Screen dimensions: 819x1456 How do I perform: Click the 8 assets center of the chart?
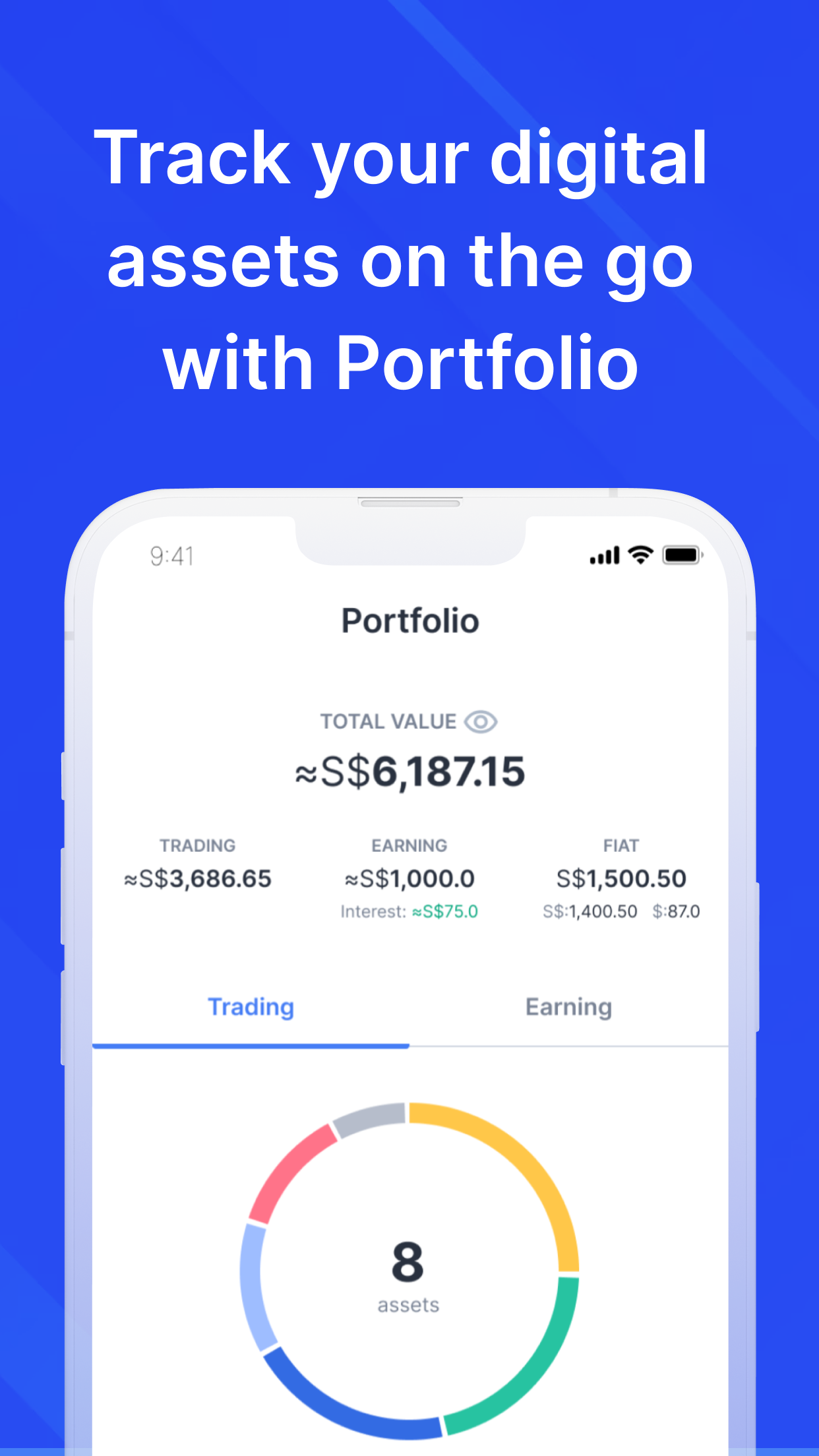coord(408,1276)
